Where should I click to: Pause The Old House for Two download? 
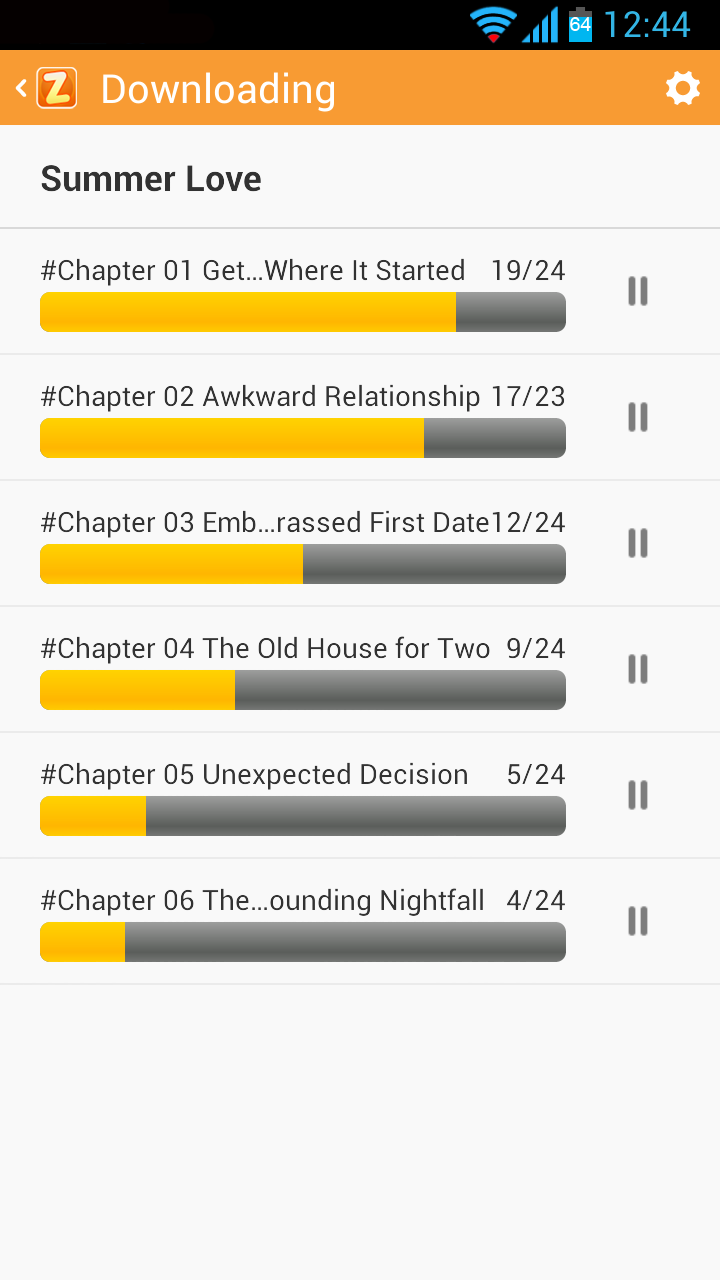637,669
